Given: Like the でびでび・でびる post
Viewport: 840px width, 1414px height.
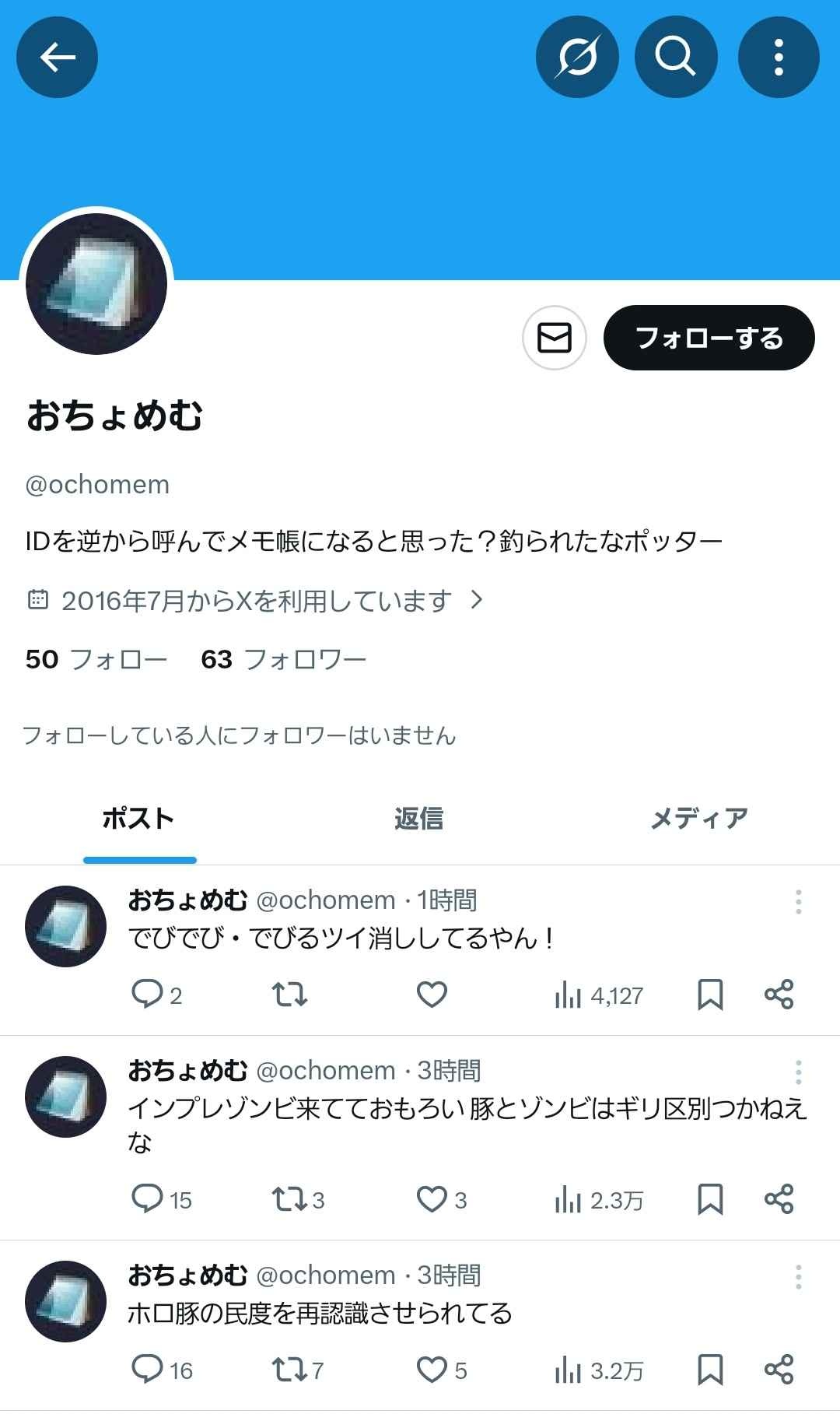Looking at the screenshot, I should click(432, 995).
